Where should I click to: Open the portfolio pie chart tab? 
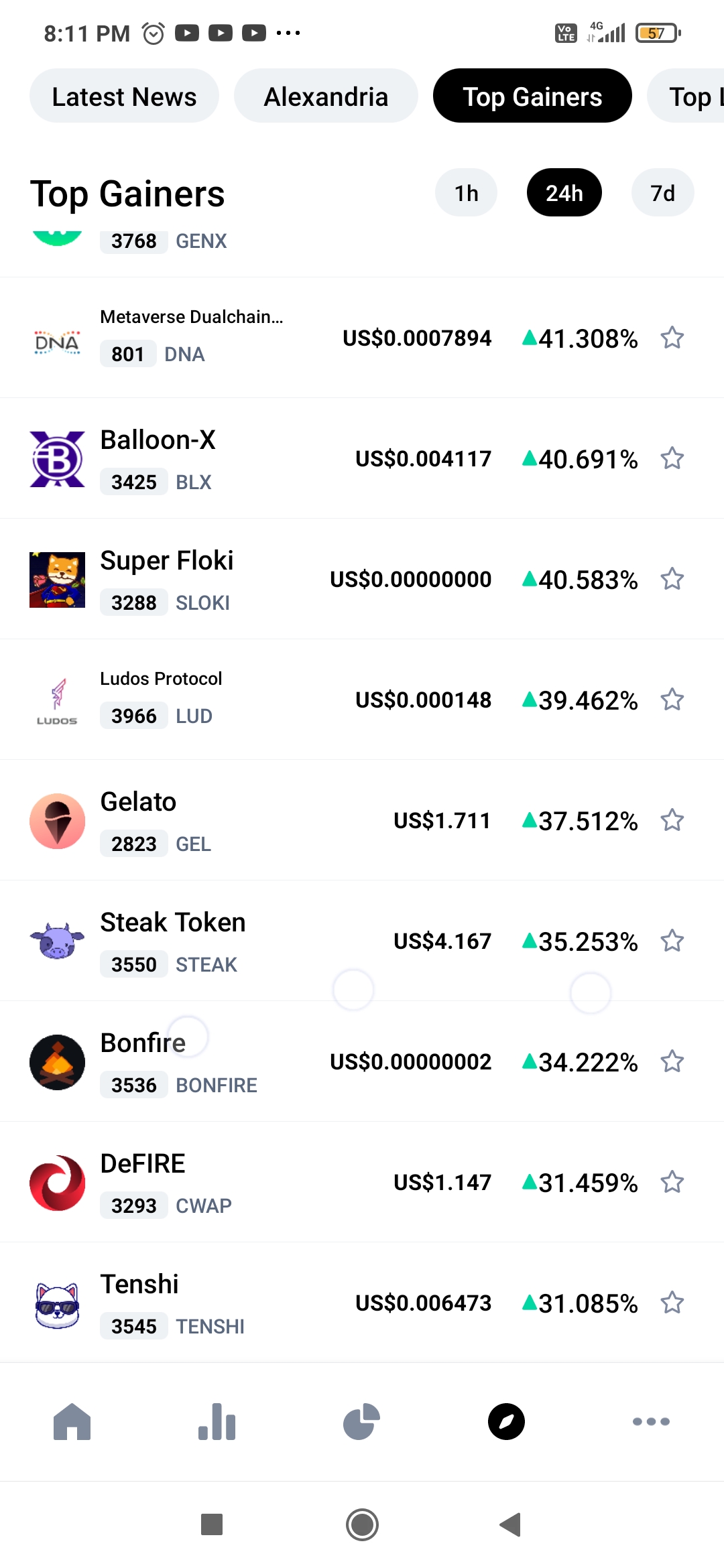[362, 1421]
